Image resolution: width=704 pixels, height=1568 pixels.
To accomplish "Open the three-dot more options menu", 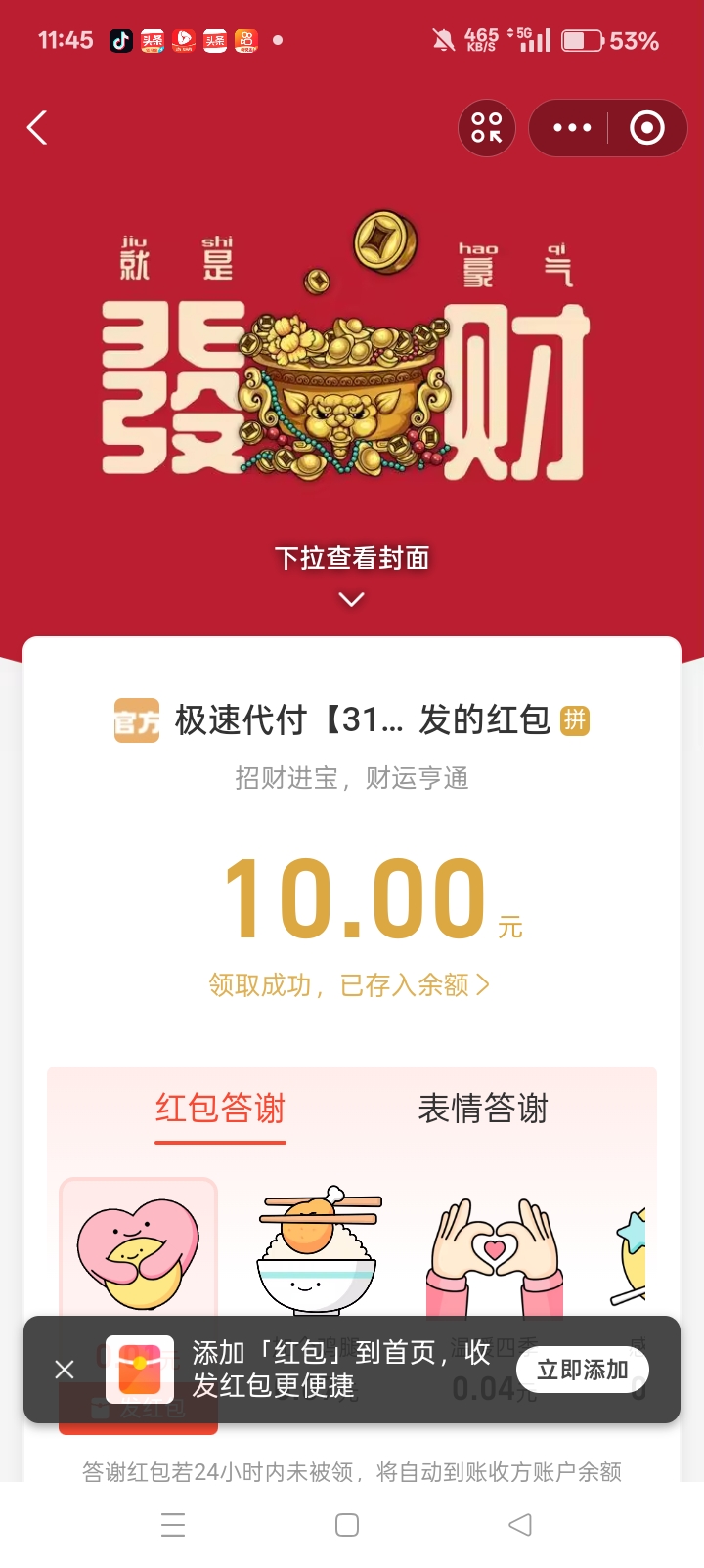I will pyautogui.click(x=572, y=128).
